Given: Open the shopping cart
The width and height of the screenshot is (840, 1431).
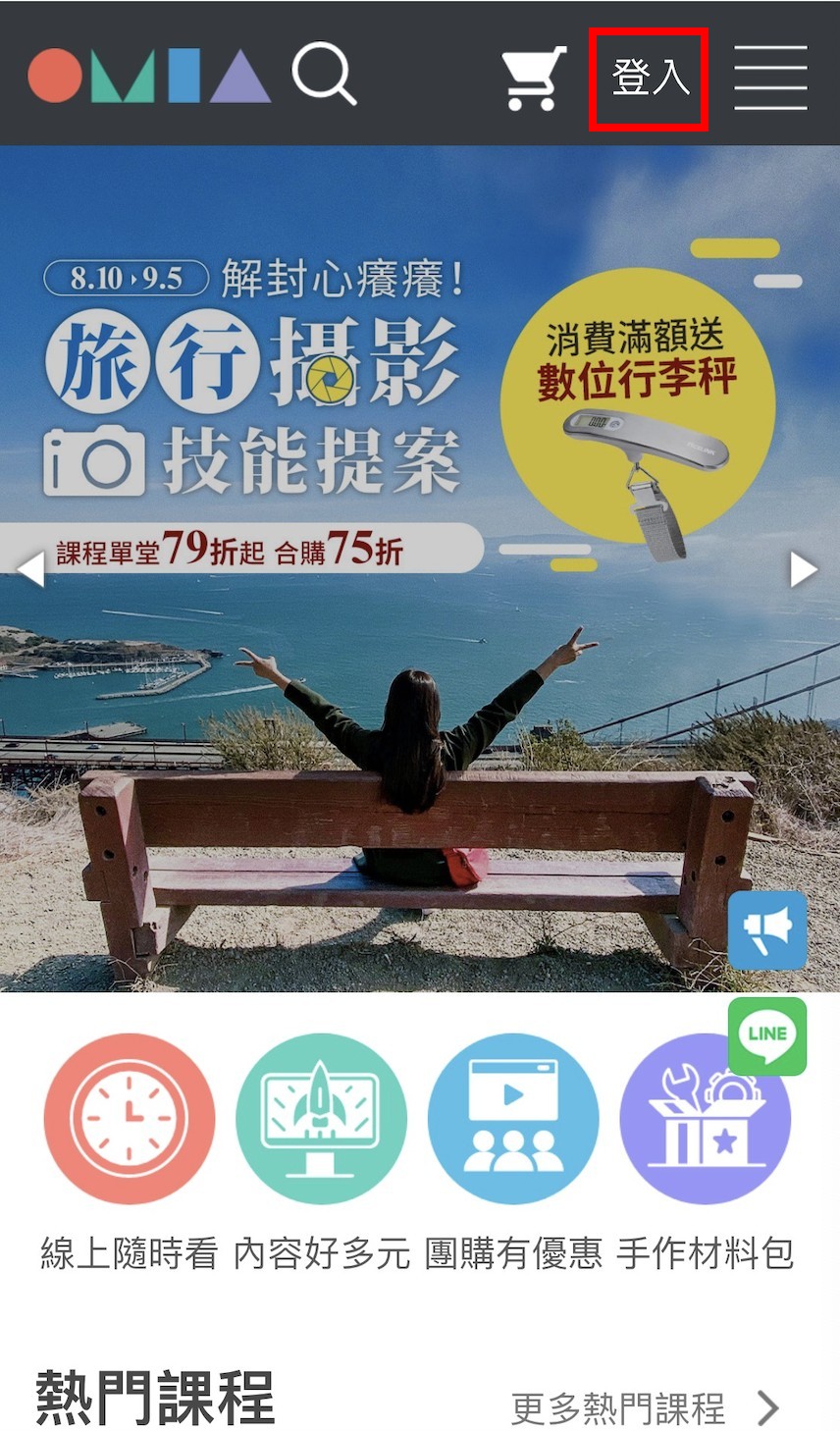Looking at the screenshot, I should 533,78.
